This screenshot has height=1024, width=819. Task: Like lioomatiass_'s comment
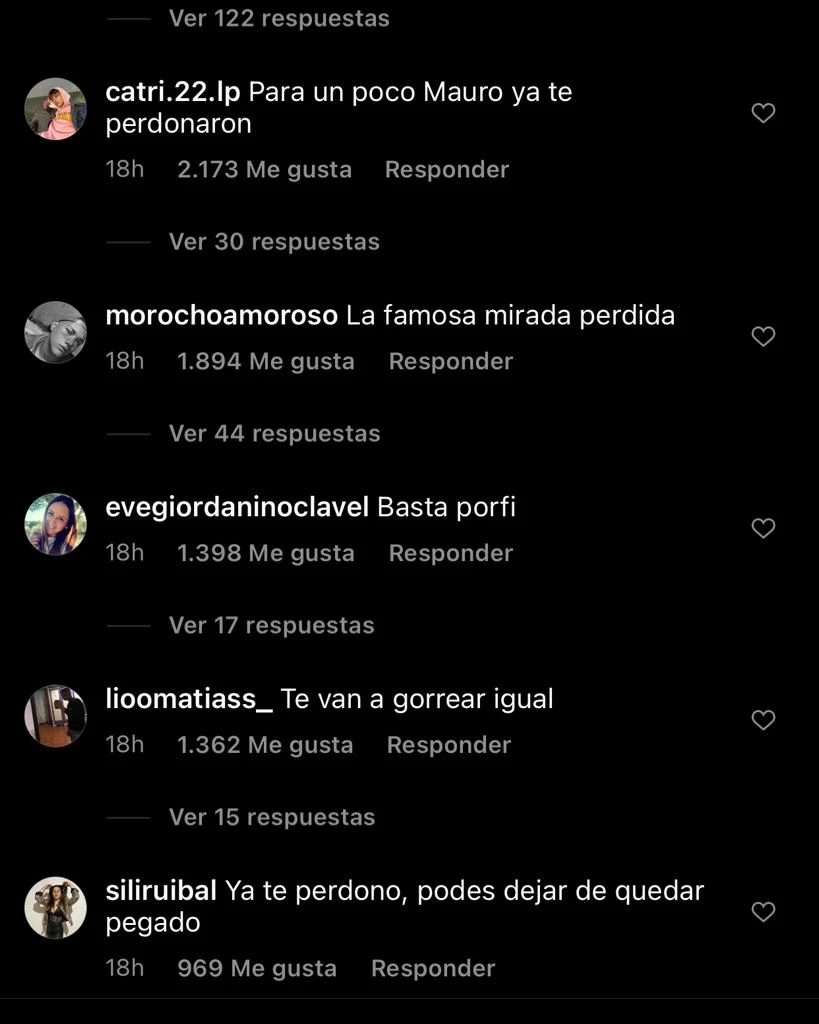pos(763,720)
